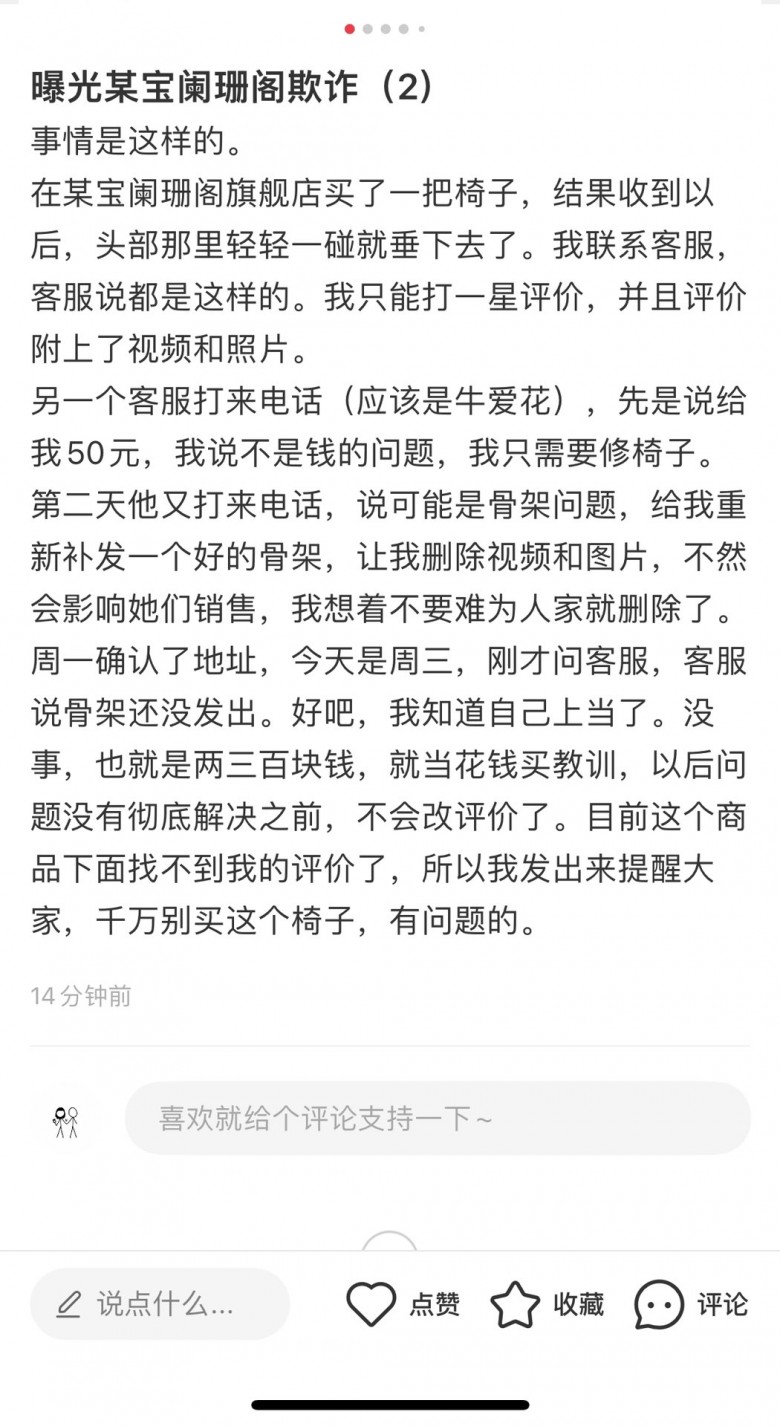Tap the 喜欢就给个评论支持一下 comment field
This screenshot has height=1426, width=780.
coord(437,1118)
